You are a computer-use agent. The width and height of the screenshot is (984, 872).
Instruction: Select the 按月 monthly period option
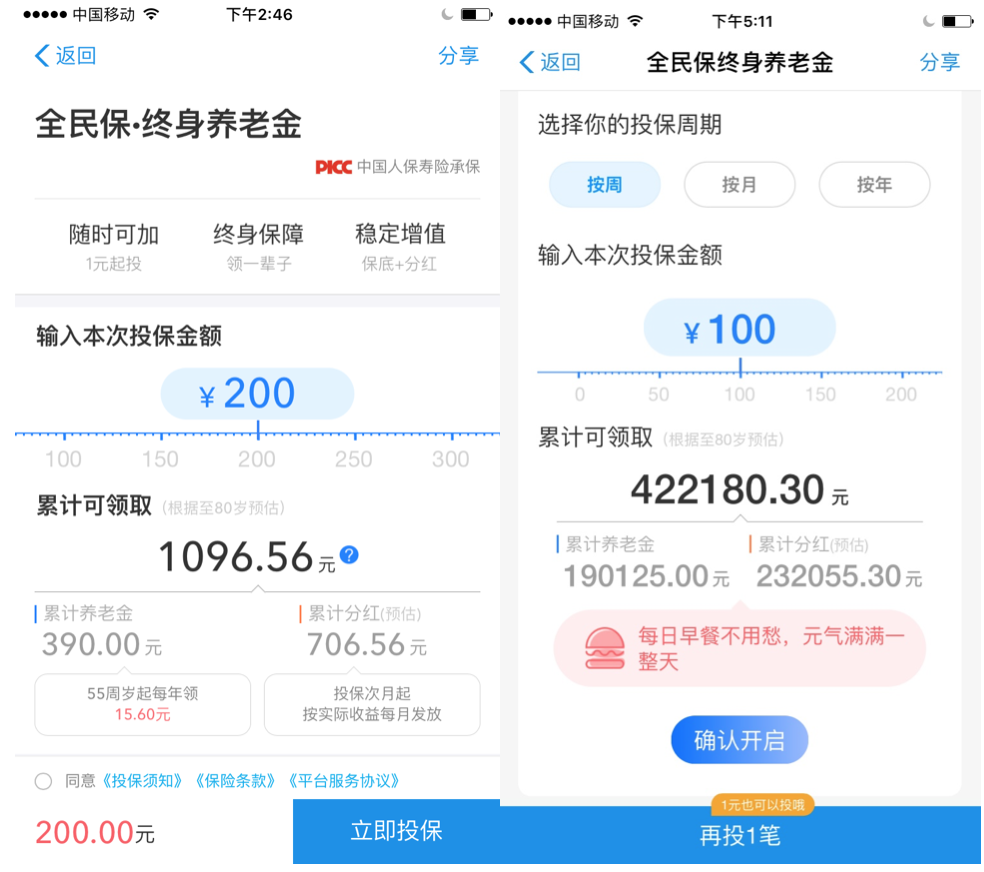tap(739, 185)
